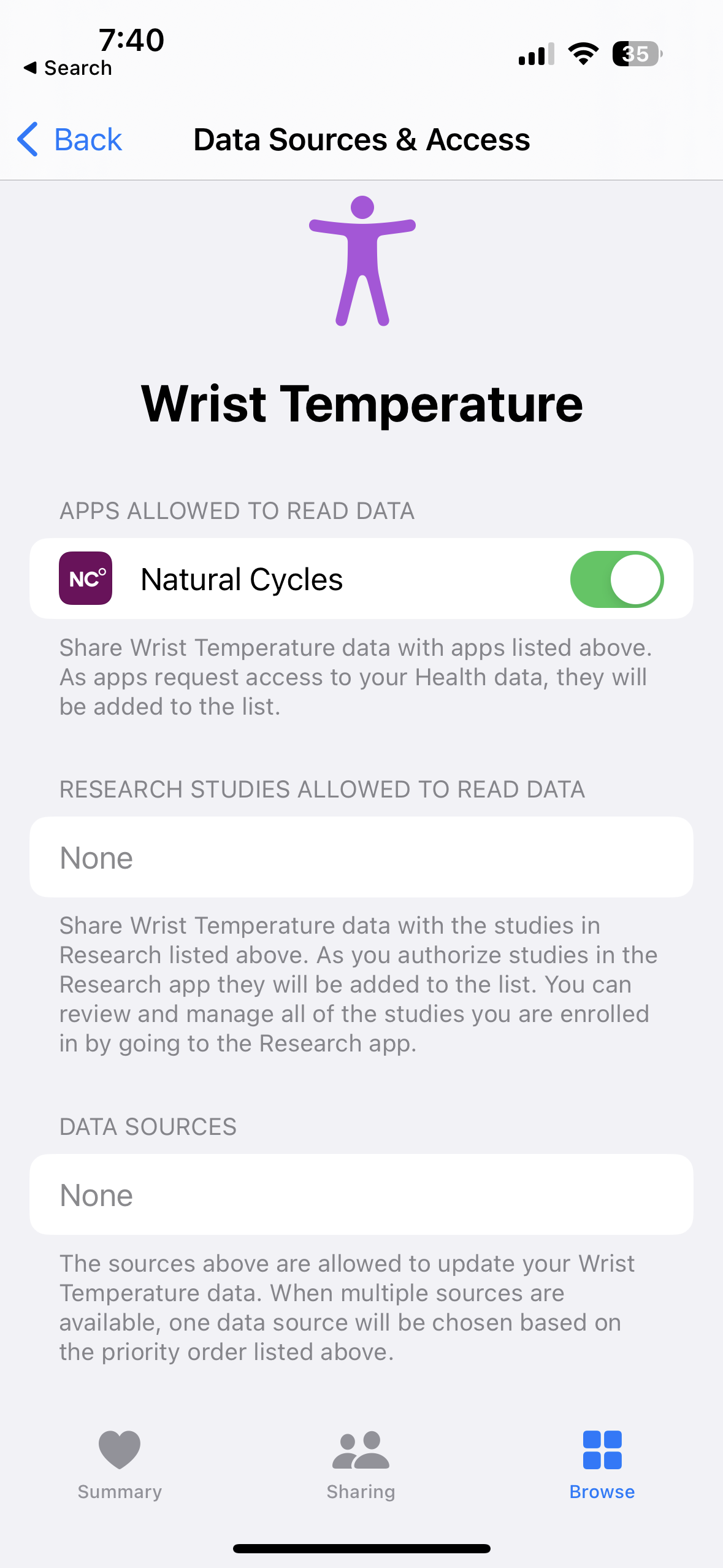The width and height of the screenshot is (723, 1568).
Task: Go back from Data Sources & Access
Action: 70,139
